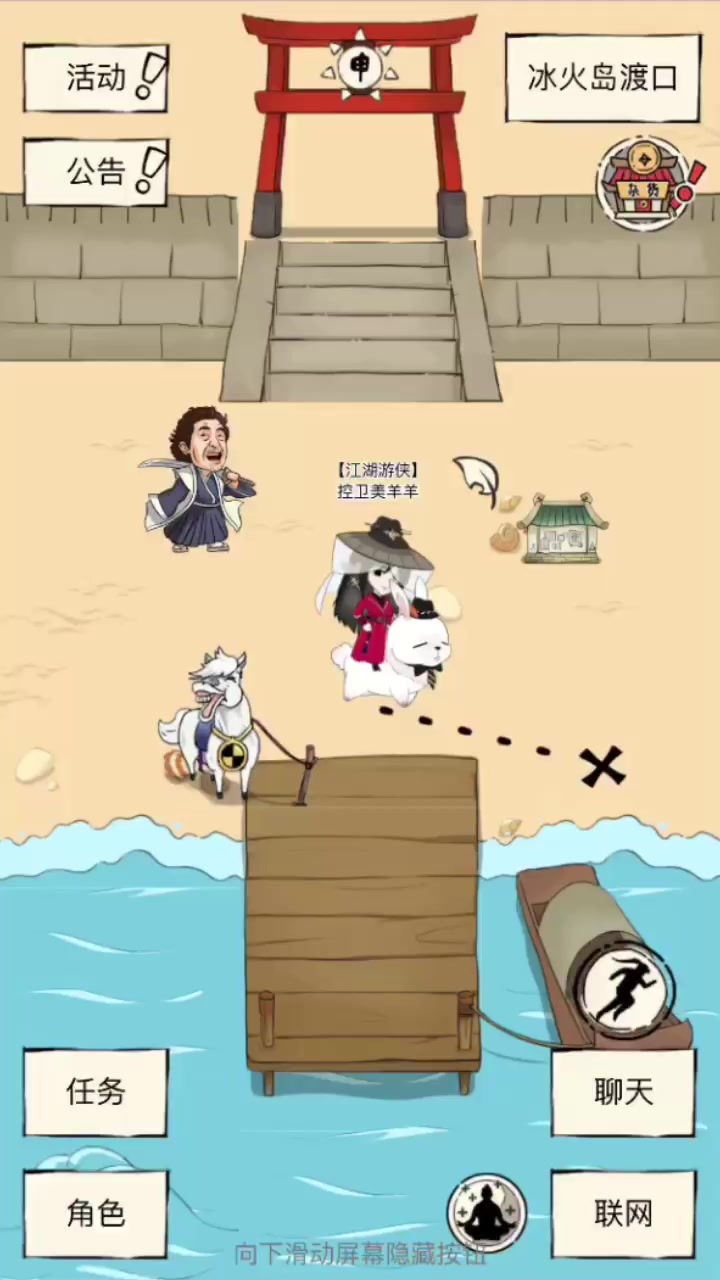This screenshot has height=1280, width=720.
Task: Open the 角色 character menu
Action: (x=96, y=1214)
